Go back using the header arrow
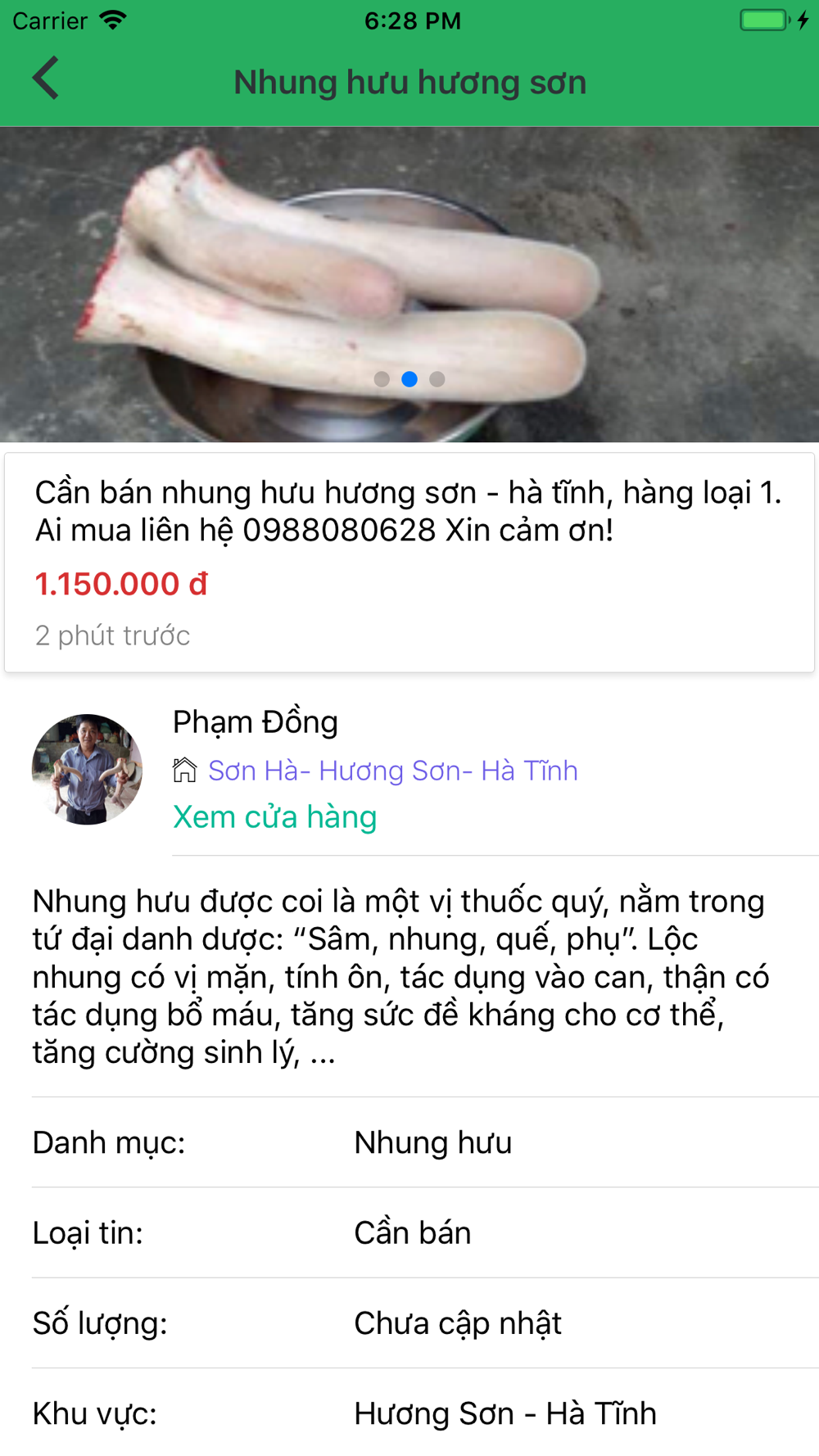This screenshot has height=1456, width=819. pyautogui.click(x=46, y=79)
